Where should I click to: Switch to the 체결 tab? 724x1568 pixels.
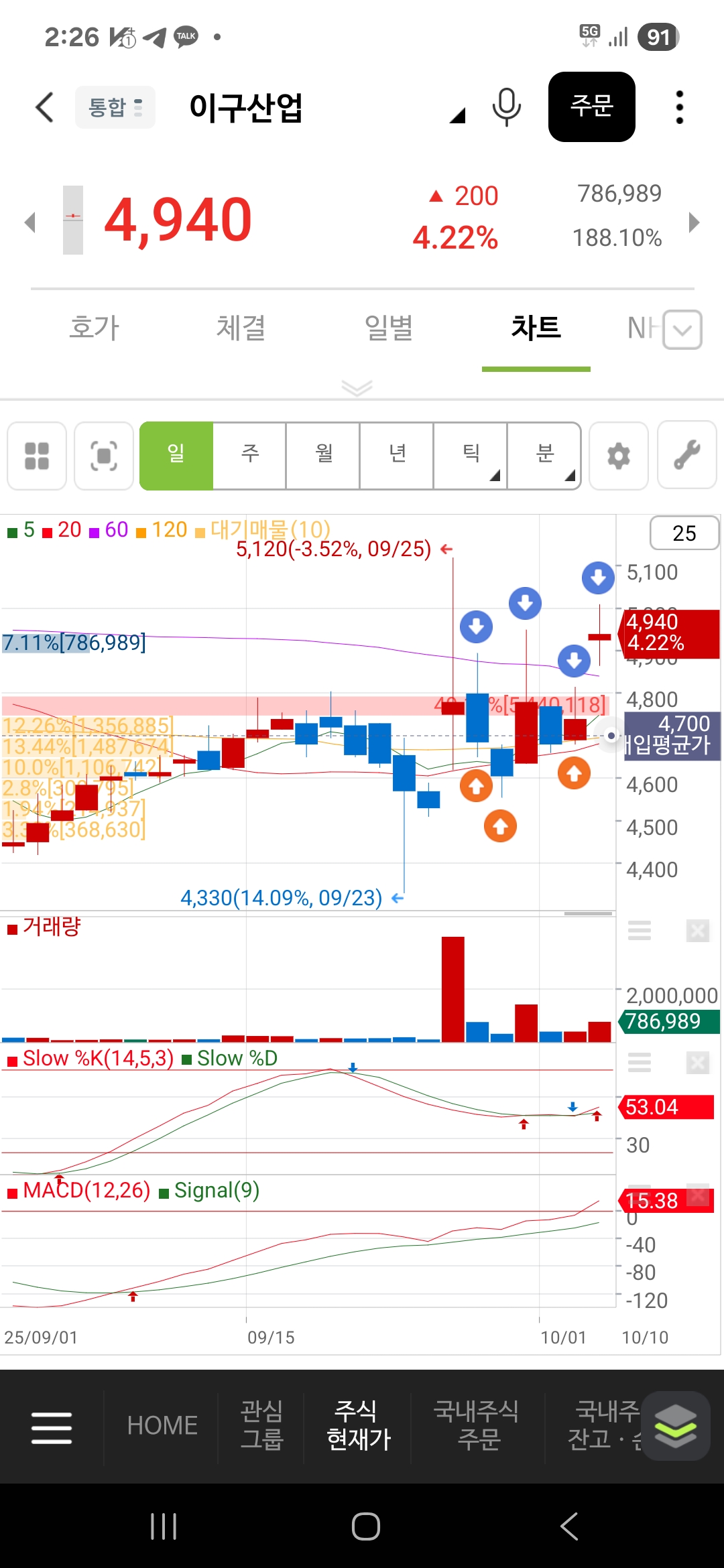(241, 328)
